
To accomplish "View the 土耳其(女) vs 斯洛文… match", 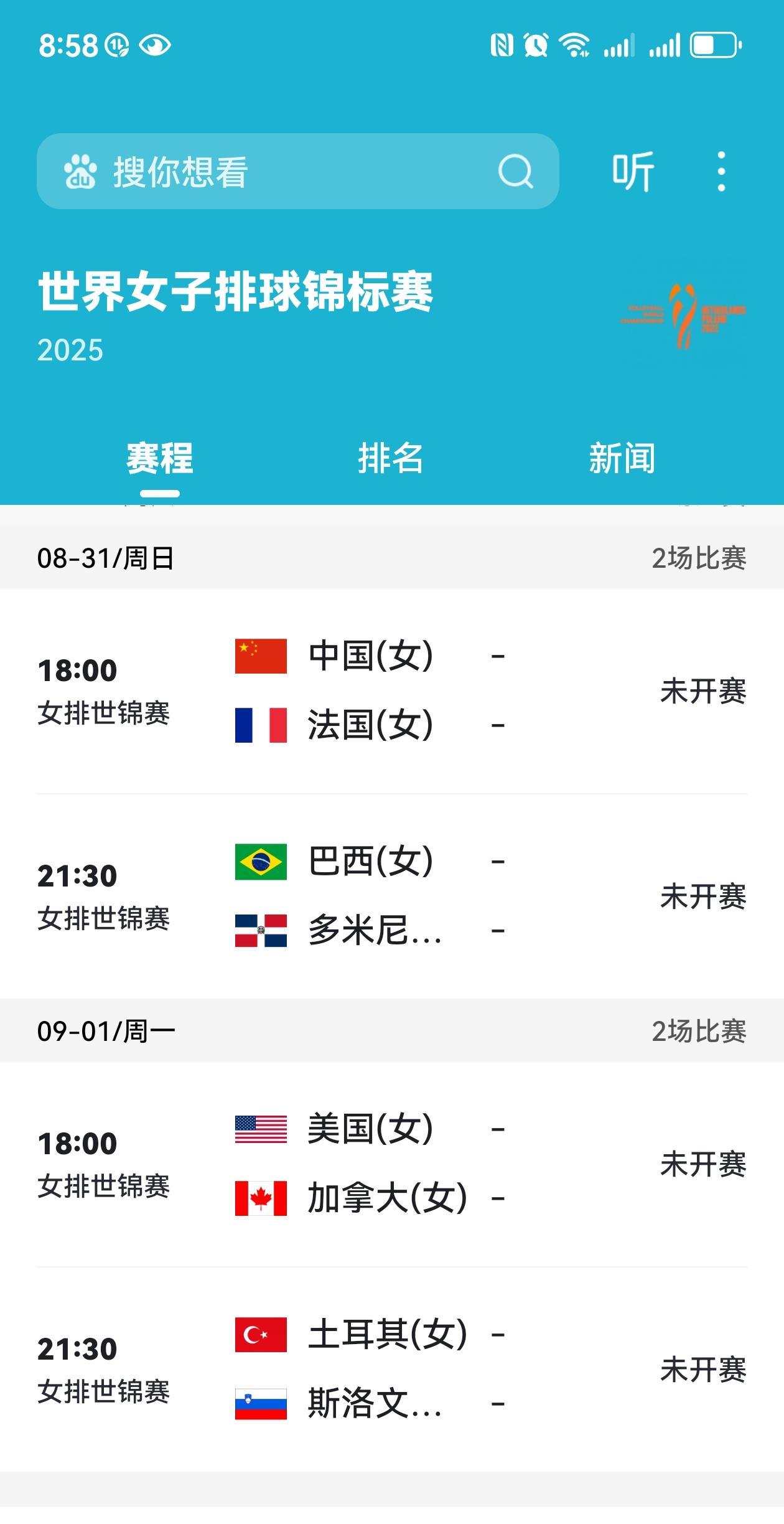I will (392, 1370).
